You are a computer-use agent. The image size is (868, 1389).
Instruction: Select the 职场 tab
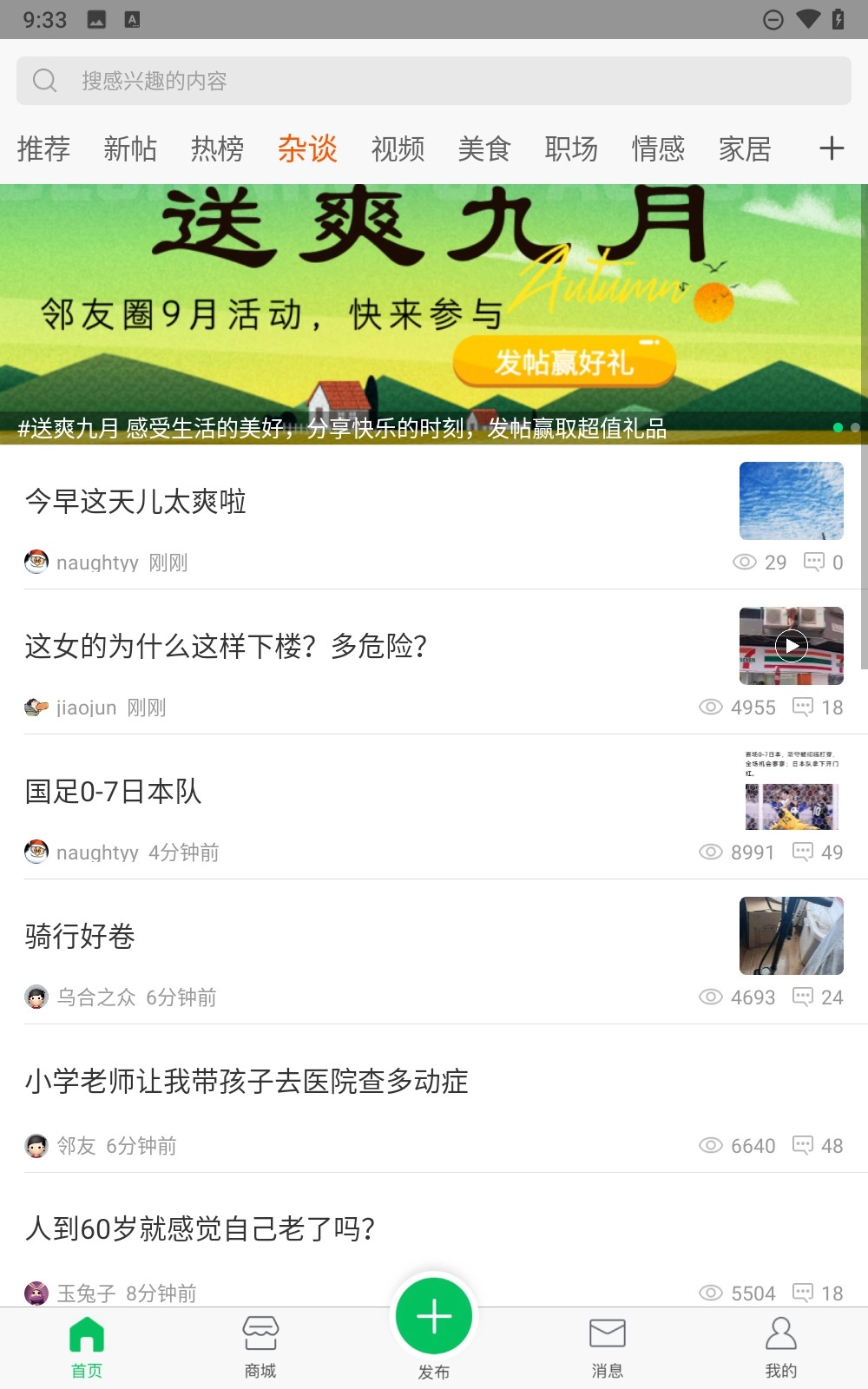[x=571, y=148]
